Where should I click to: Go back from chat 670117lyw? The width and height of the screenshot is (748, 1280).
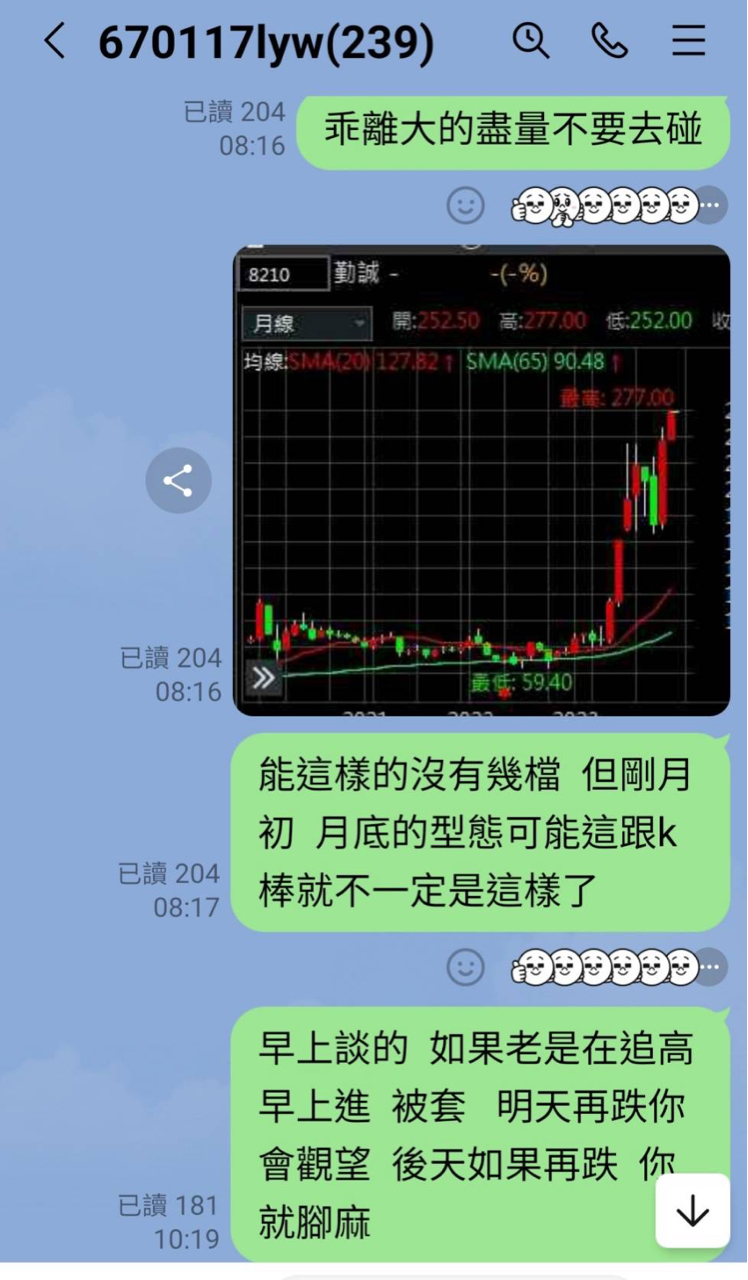pyautogui.click(x=55, y=42)
